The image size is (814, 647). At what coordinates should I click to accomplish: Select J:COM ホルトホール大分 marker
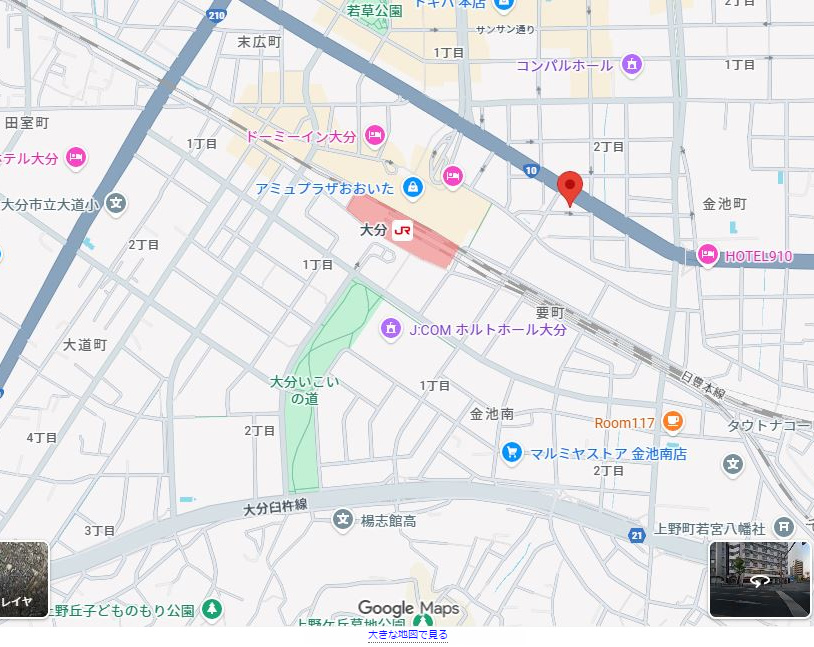point(390,328)
